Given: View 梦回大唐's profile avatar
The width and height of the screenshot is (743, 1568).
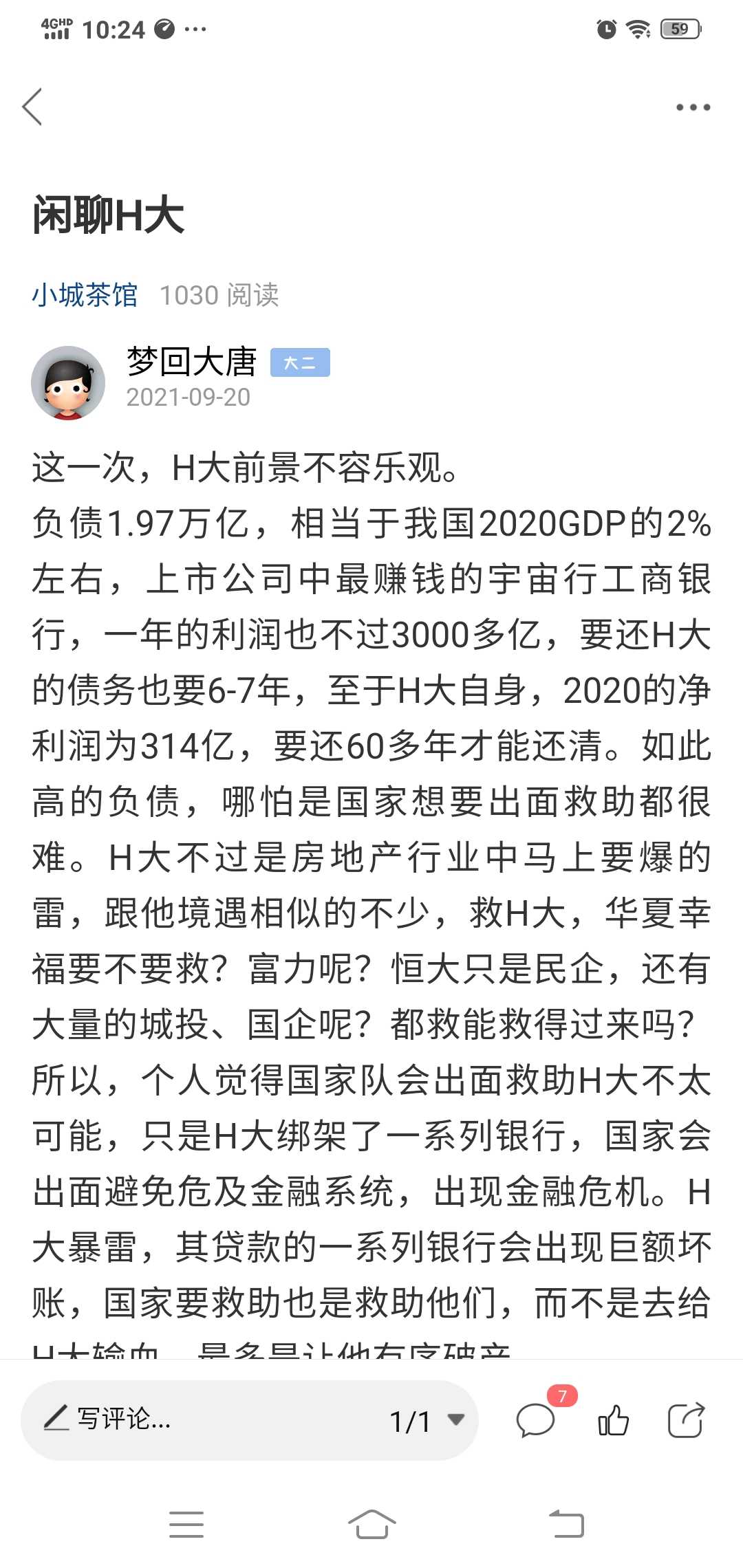Looking at the screenshot, I should [x=68, y=382].
